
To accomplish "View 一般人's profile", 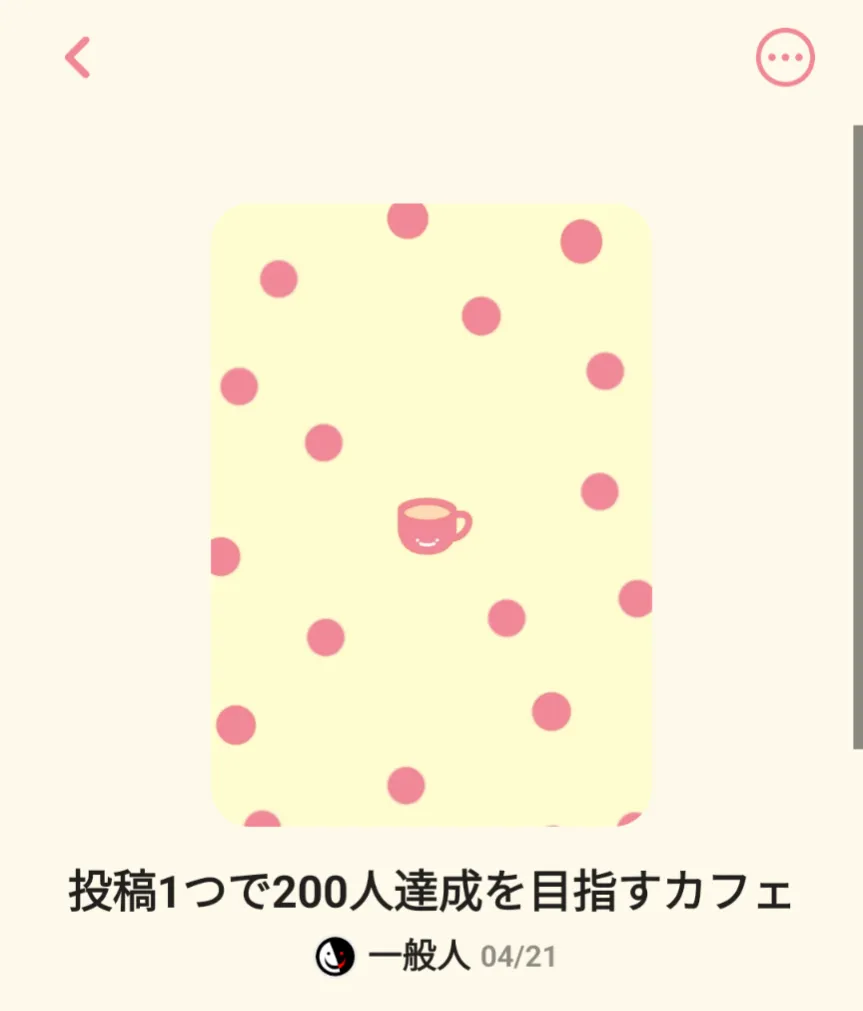I will point(393,956).
